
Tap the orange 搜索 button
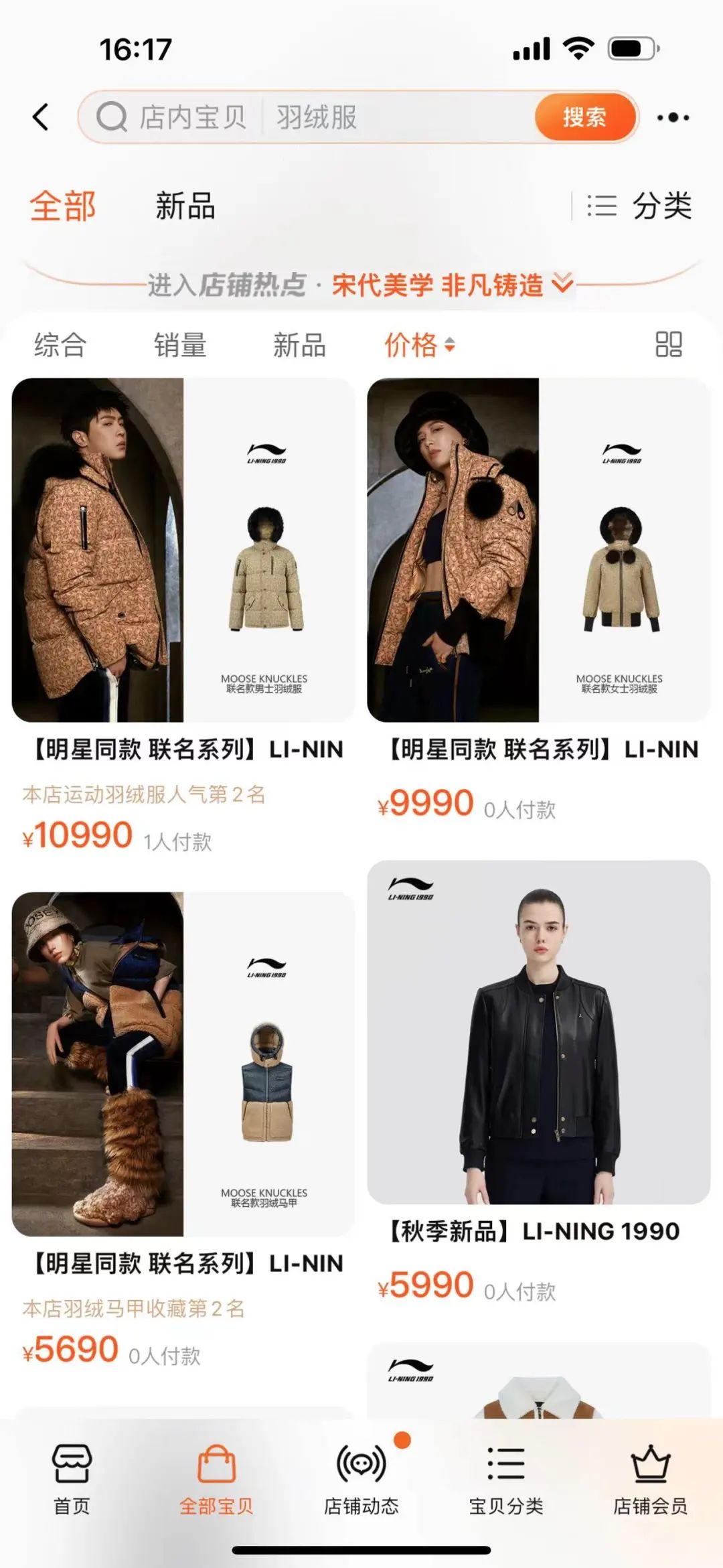pos(584,117)
